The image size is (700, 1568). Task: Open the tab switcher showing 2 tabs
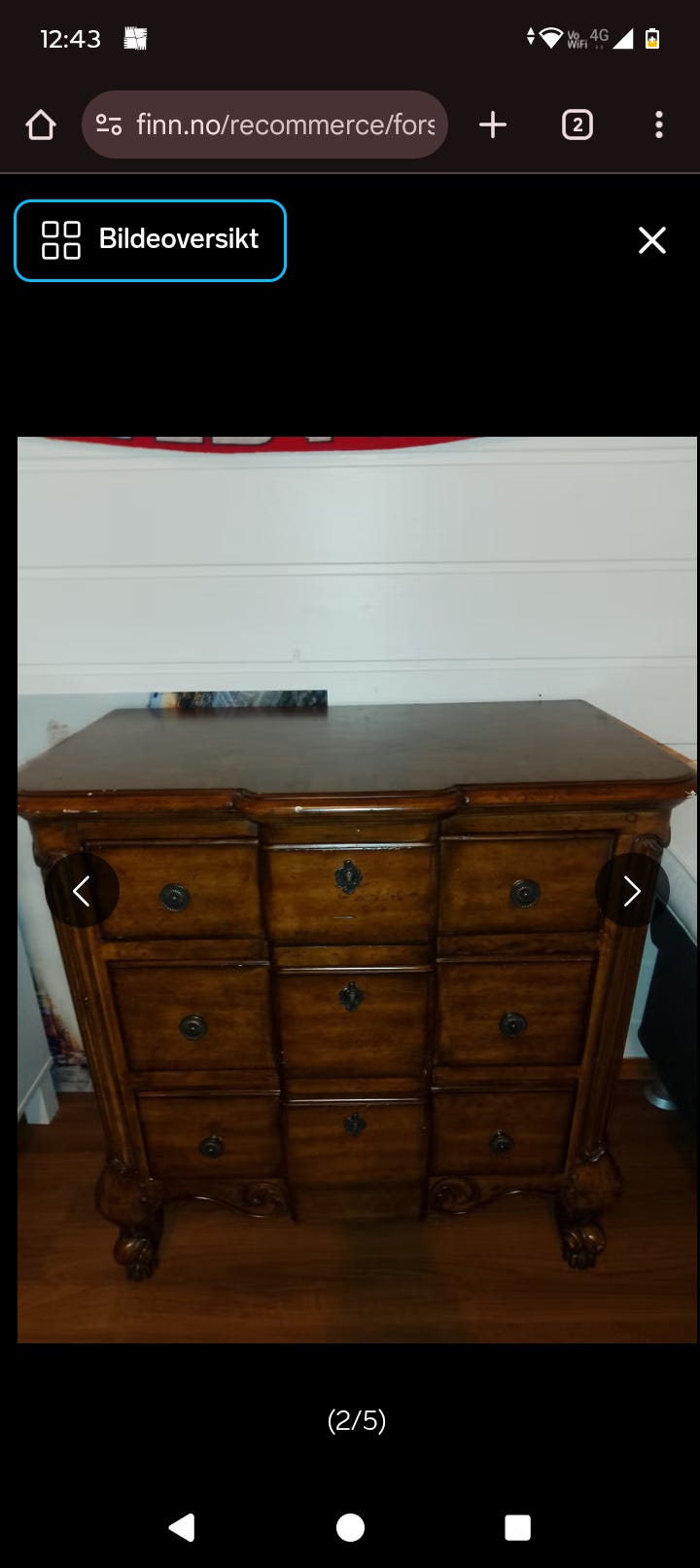point(577,125)
